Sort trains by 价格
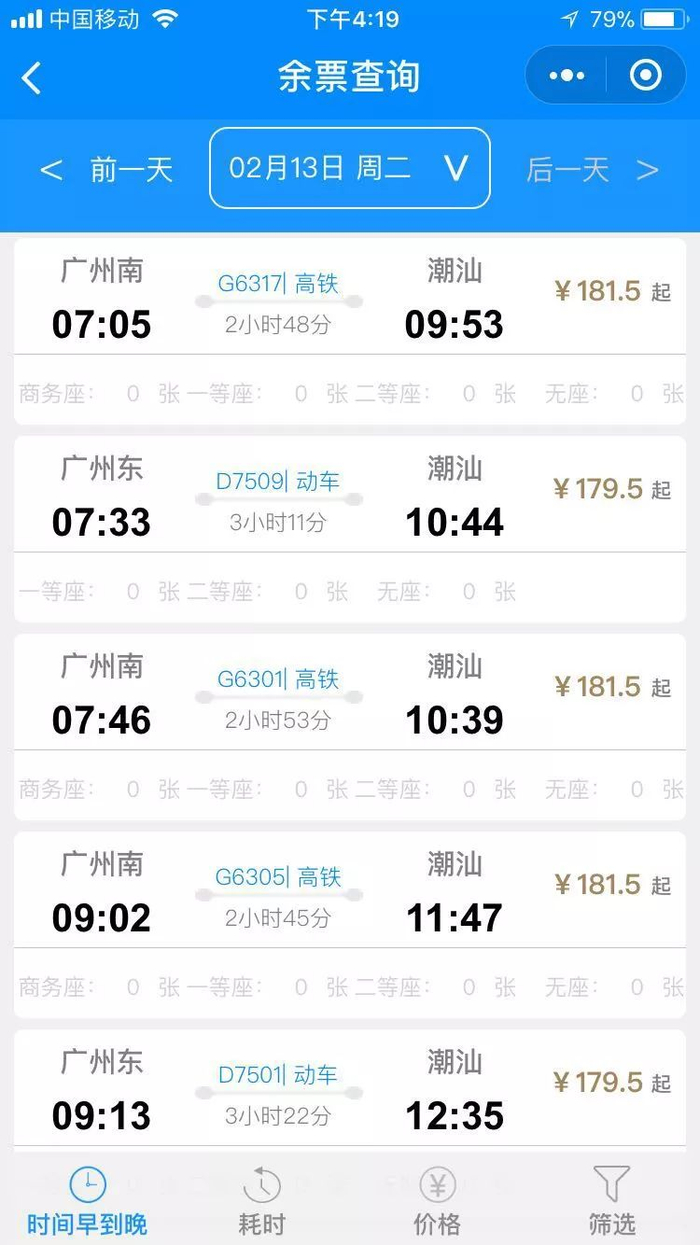 [437, 1202]
